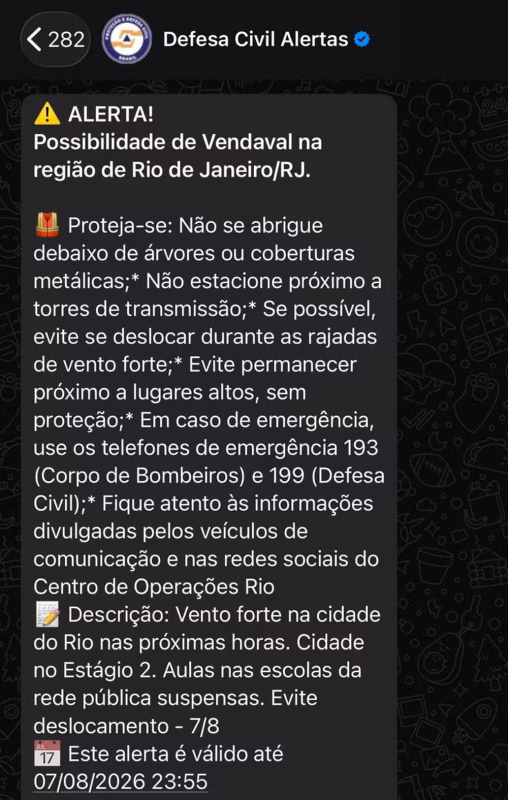The height and width of the screenshot is (800, 508).
Task: Open Defesa Civil Alertas profile picture
Action: click(x=126, y=39)
